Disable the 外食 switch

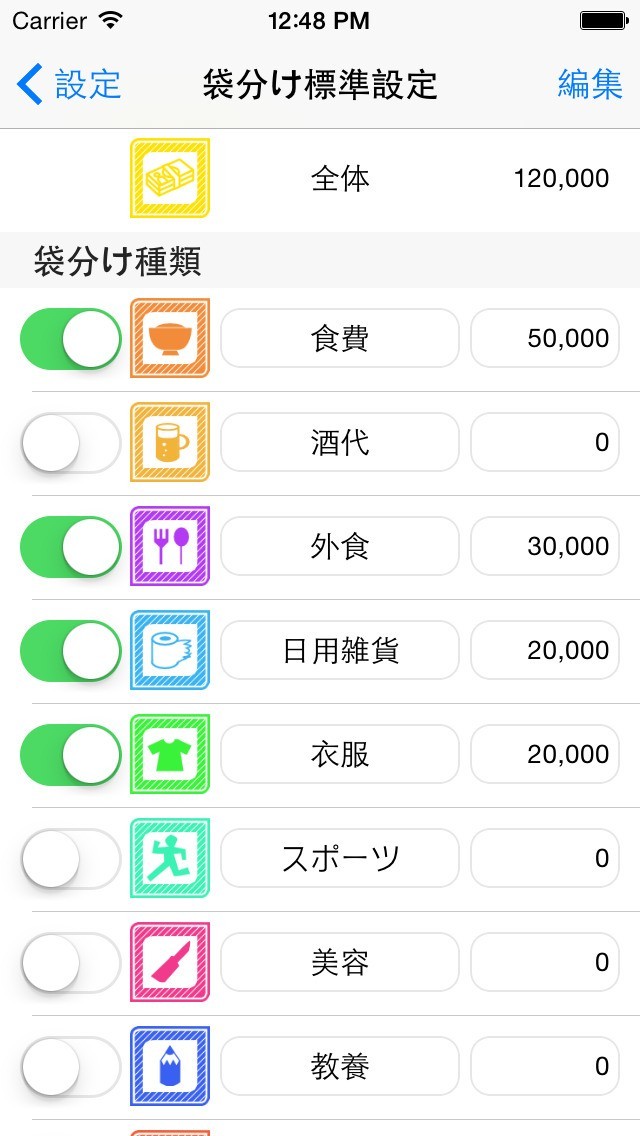(70, 547)
